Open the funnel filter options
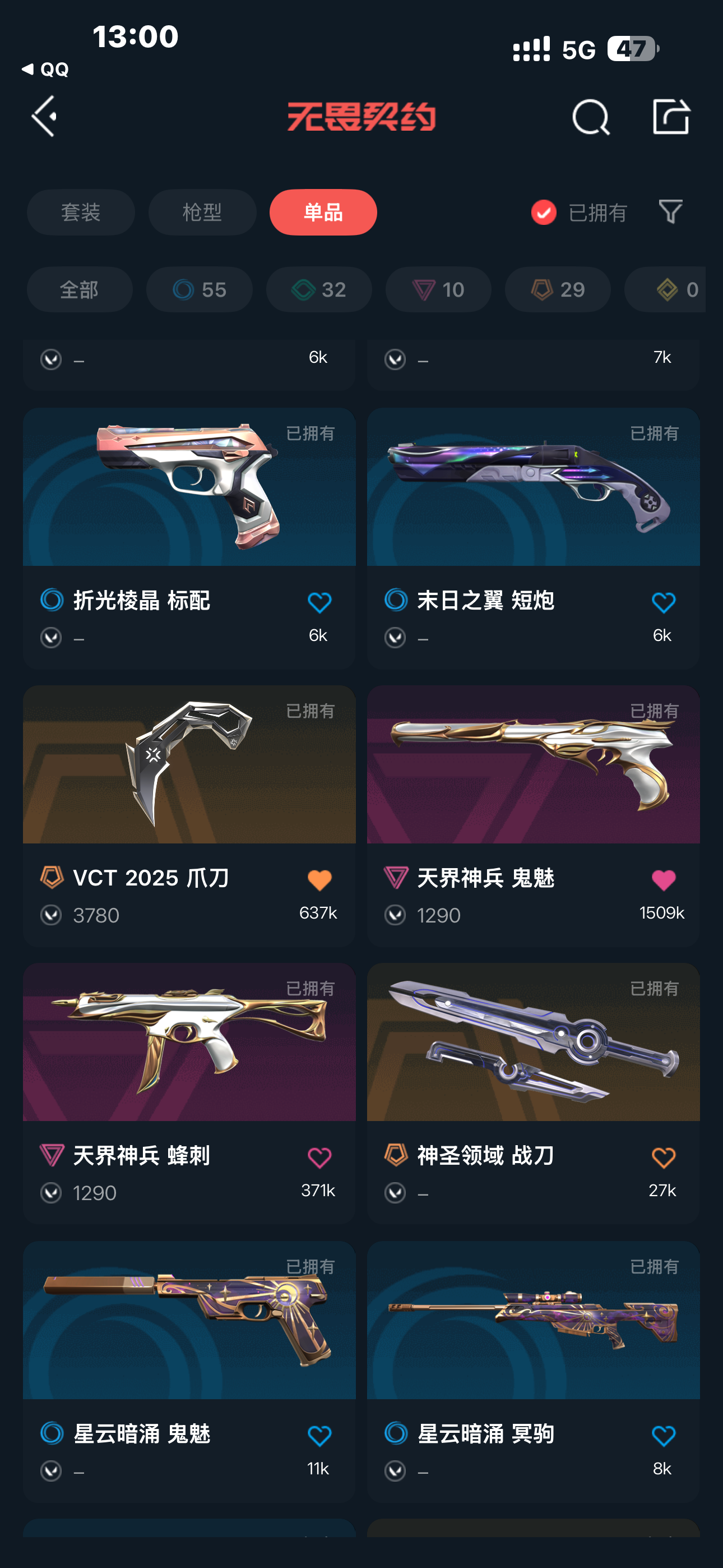 pos(671,212)
